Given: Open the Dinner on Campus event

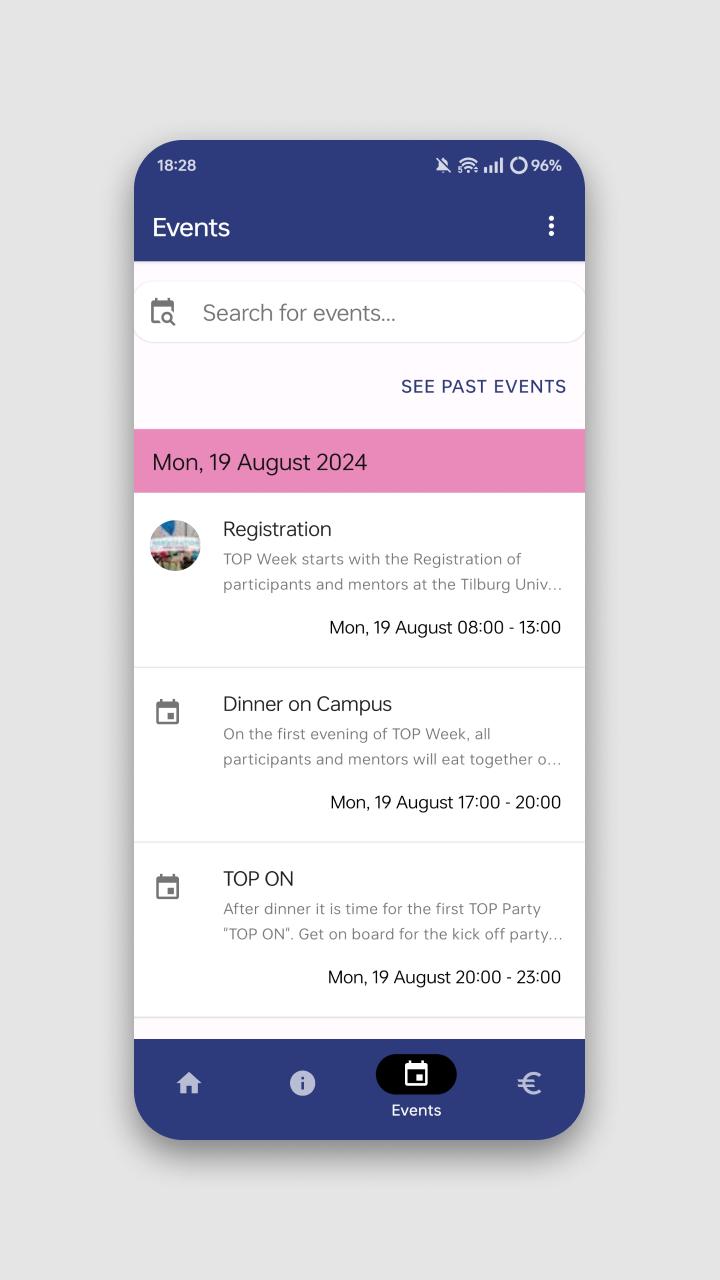Looking at the screenshot, I should click(359, 755).
